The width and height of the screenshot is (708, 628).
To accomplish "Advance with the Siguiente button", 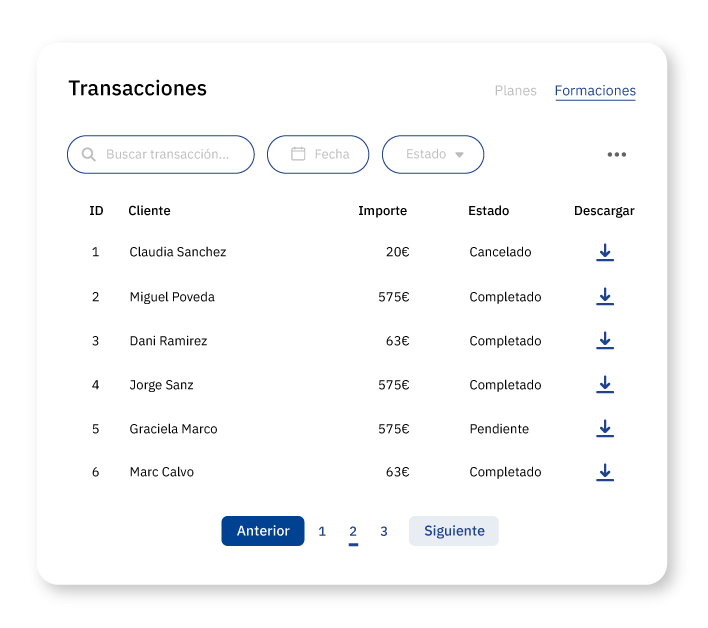I will click(x=454, y=531).
